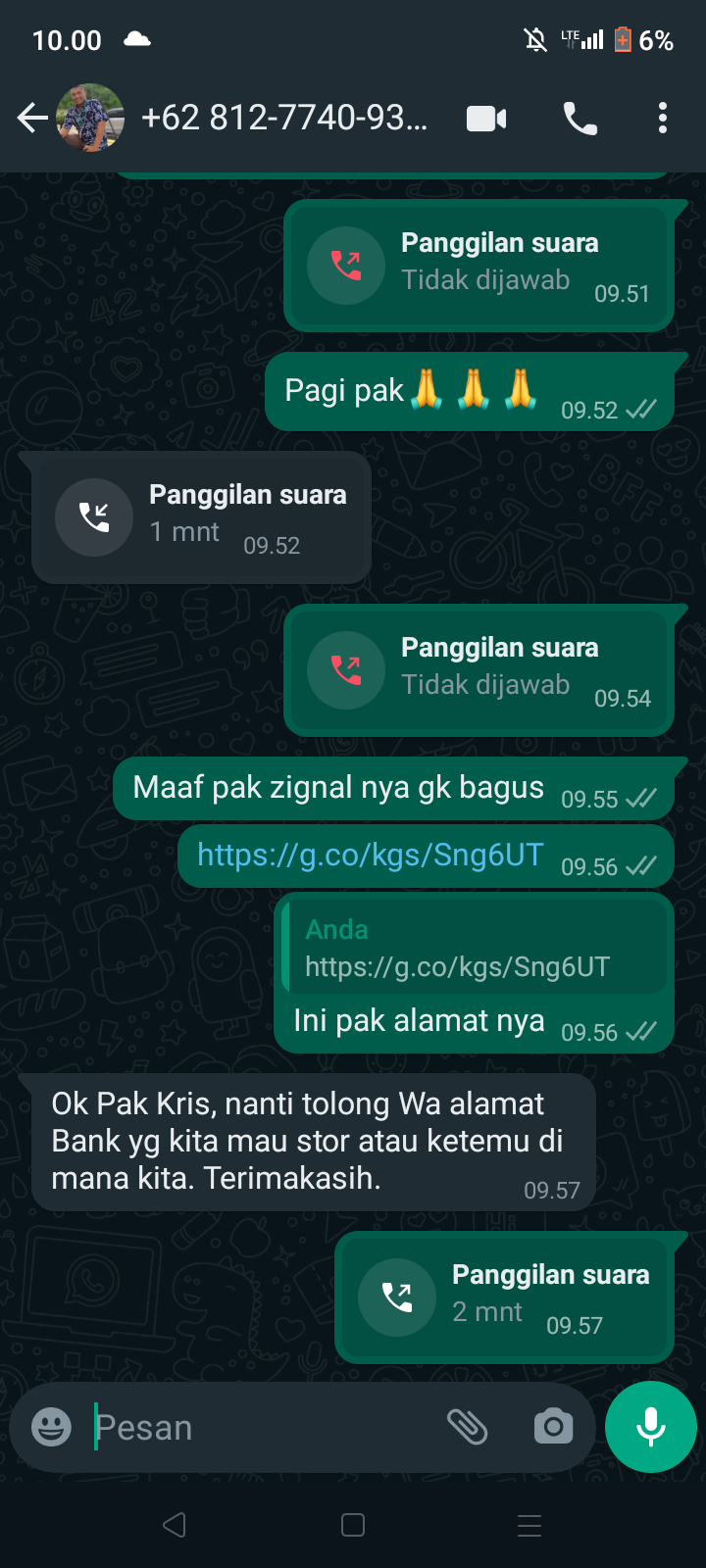Go back to the chat list

pyautogui.click(x=31, y=119)
